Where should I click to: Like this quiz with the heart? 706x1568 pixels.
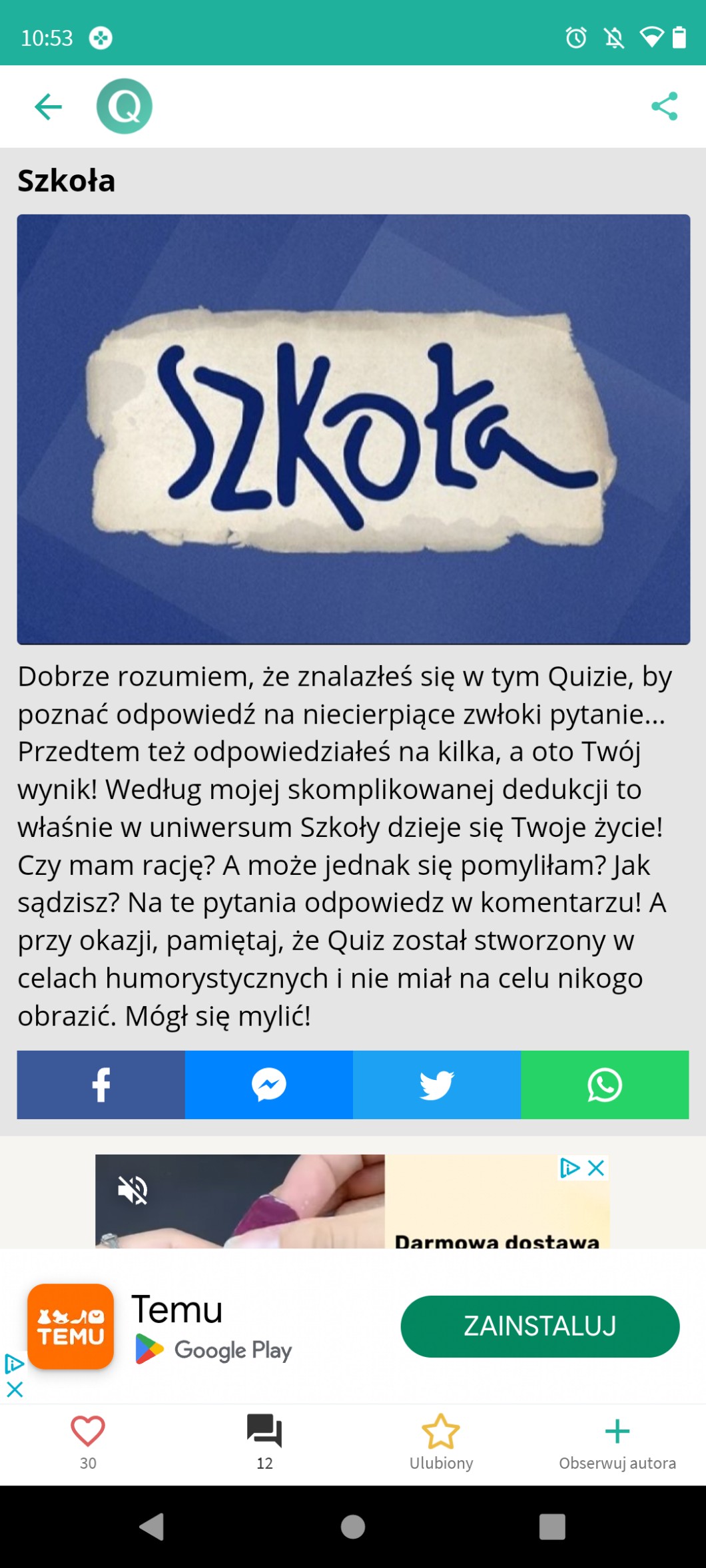88,1432
